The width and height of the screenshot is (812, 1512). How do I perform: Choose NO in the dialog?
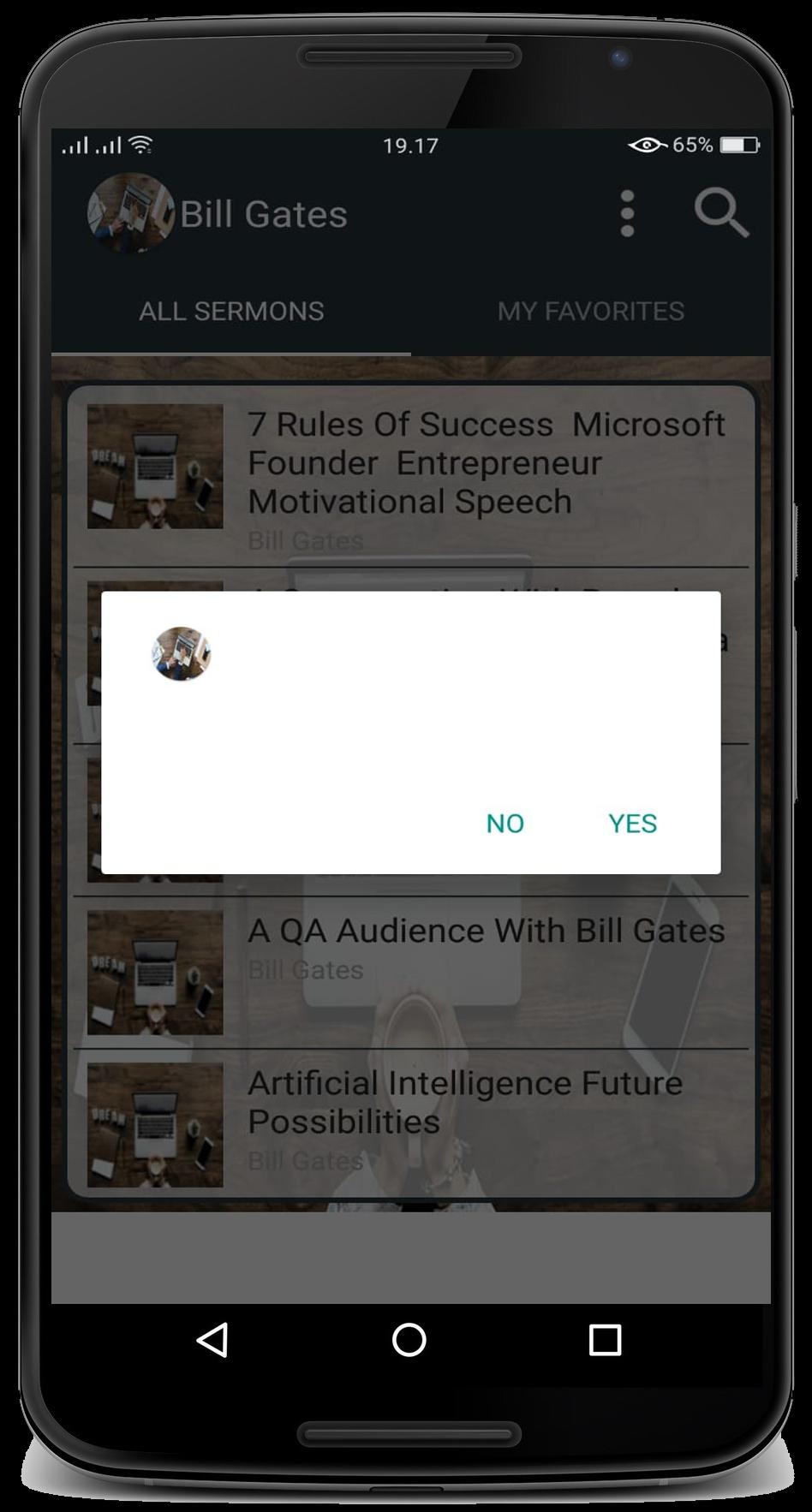[x=505, y=823]
